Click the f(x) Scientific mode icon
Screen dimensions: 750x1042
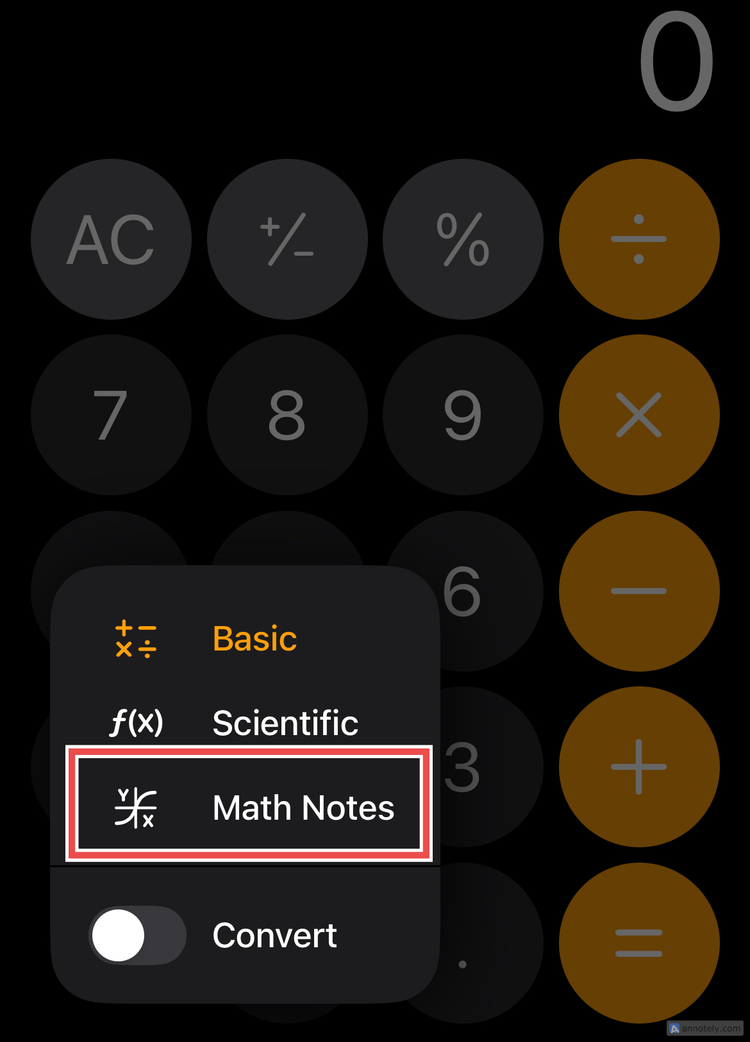(135, 722)
